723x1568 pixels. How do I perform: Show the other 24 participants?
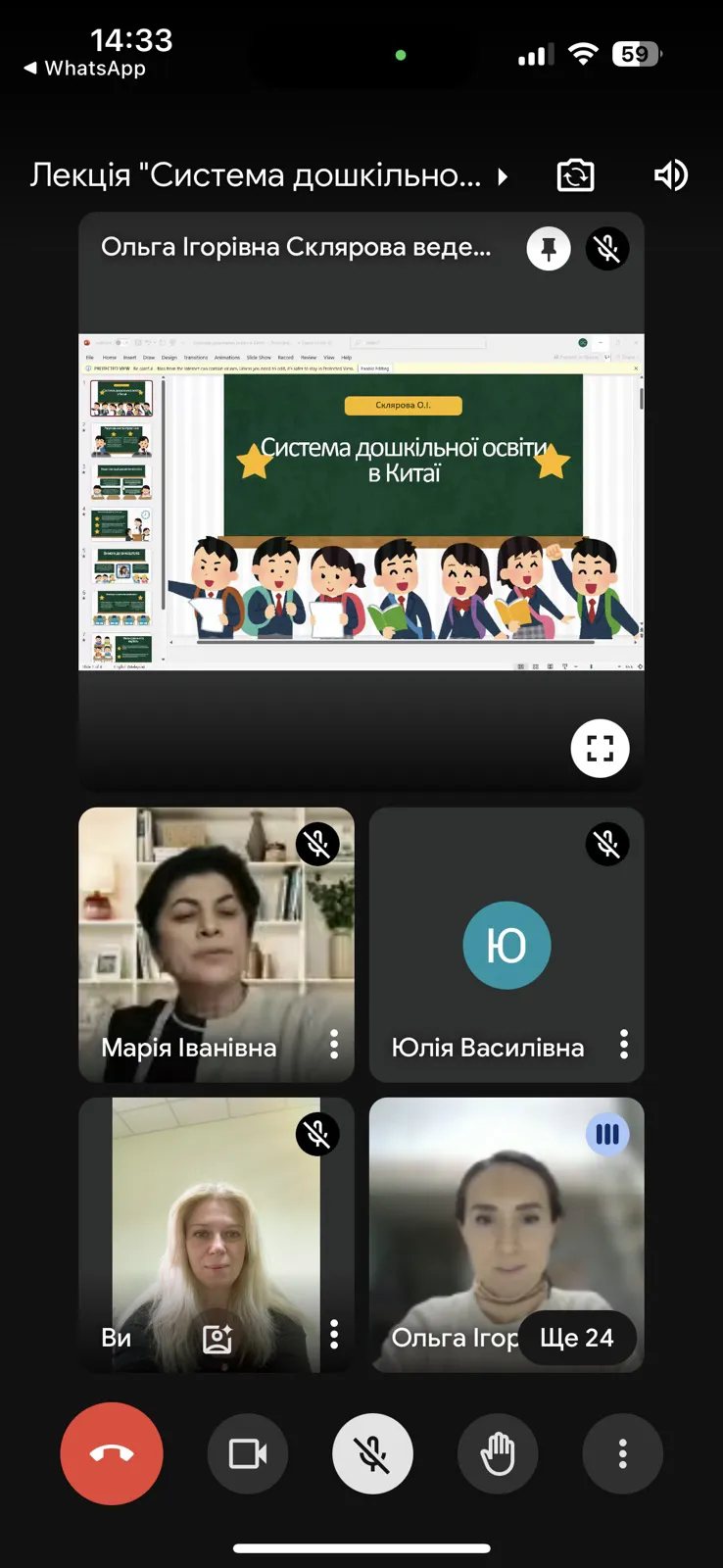576,1338
